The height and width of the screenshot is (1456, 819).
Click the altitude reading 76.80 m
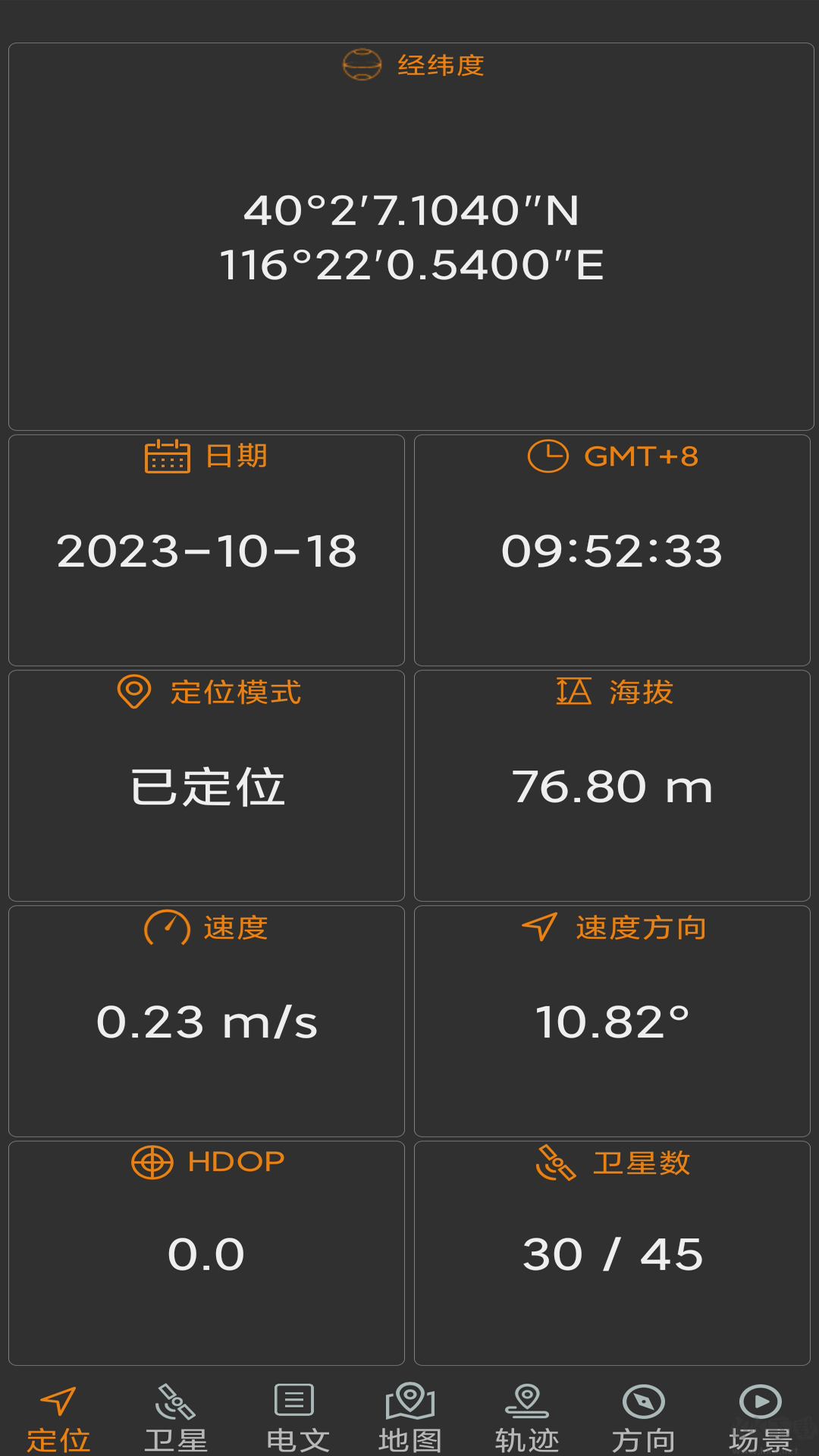click(x=613, y=786)
